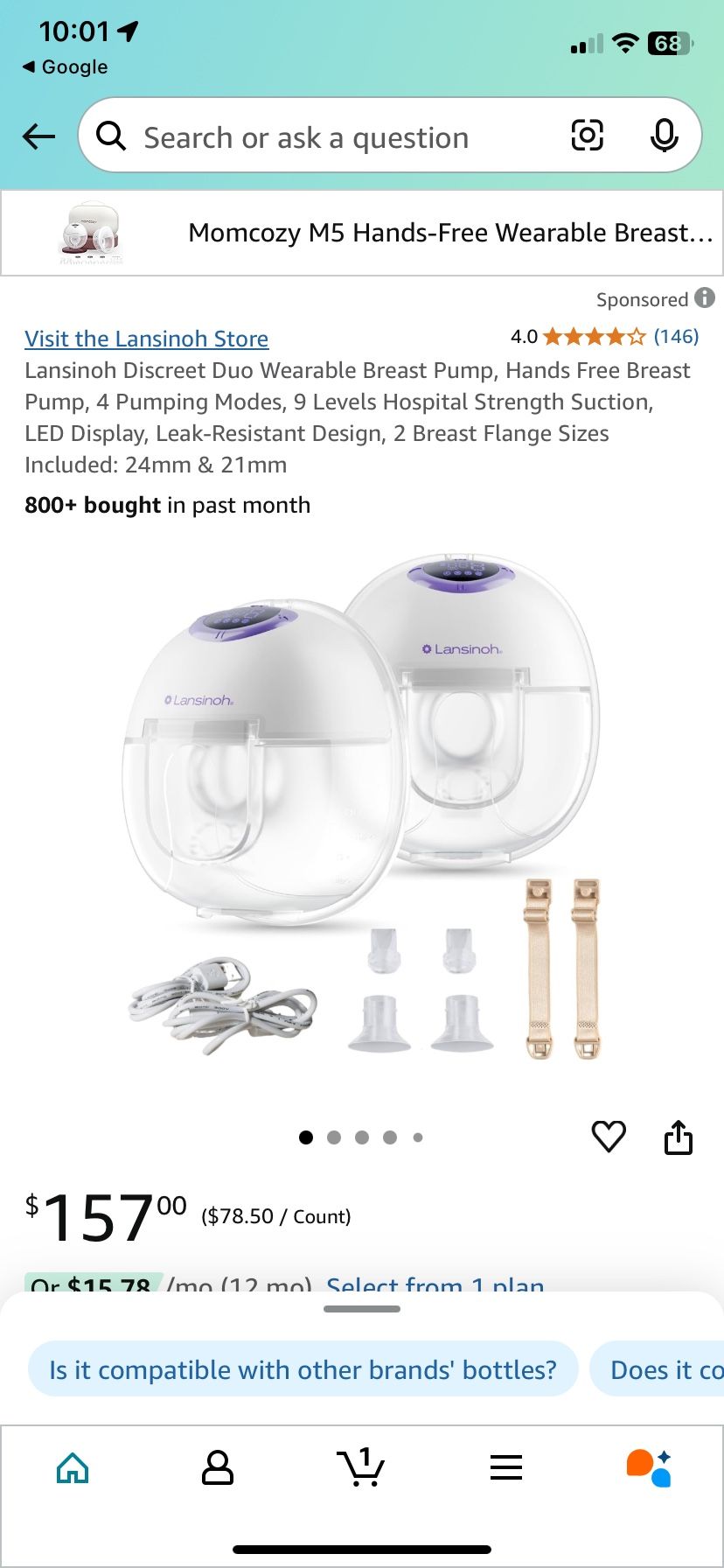Screen dimensions: 724x1568
Task: Open the Sponsored info icon
Action: [705, 298]
